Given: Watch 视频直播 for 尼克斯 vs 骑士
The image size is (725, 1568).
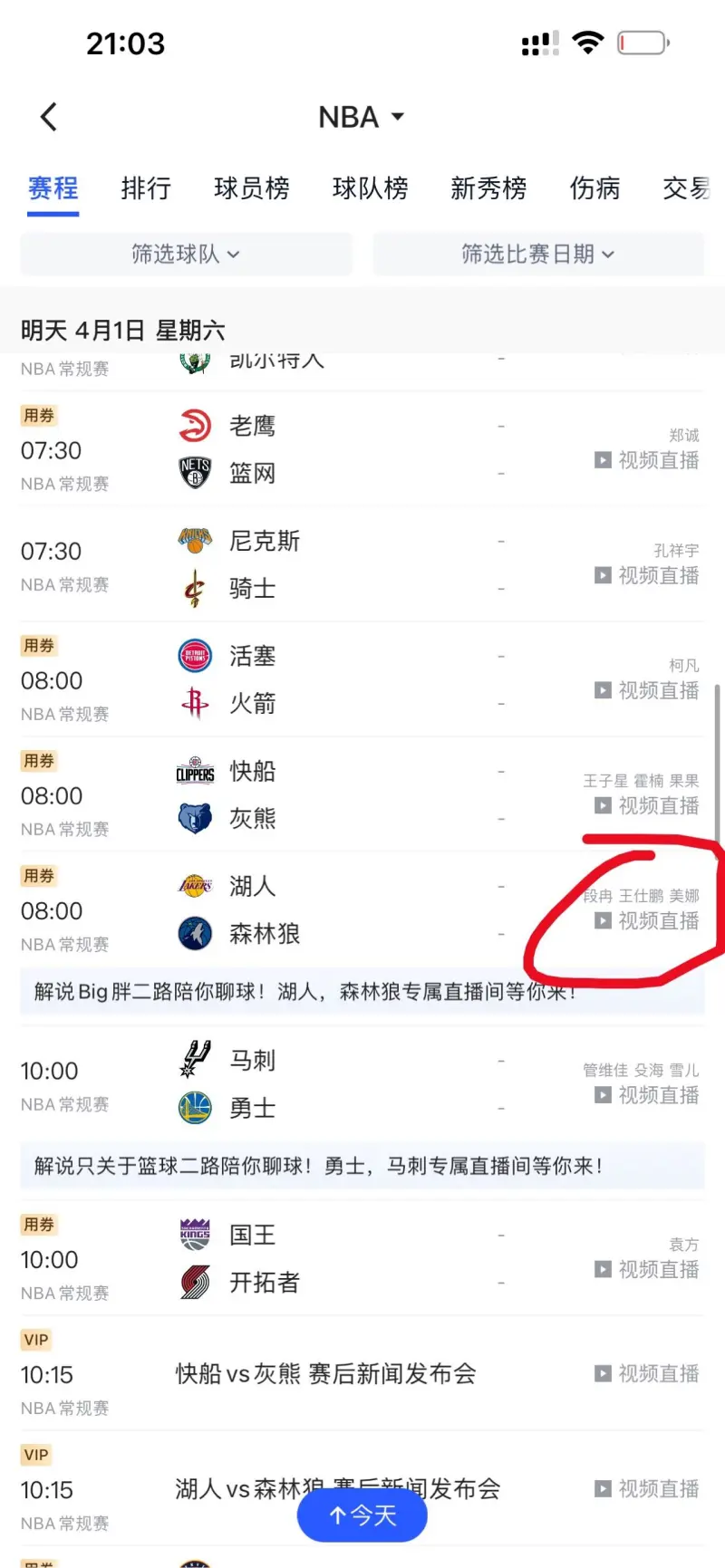Looking at the screenshot, I should click(x=647, y=575).
